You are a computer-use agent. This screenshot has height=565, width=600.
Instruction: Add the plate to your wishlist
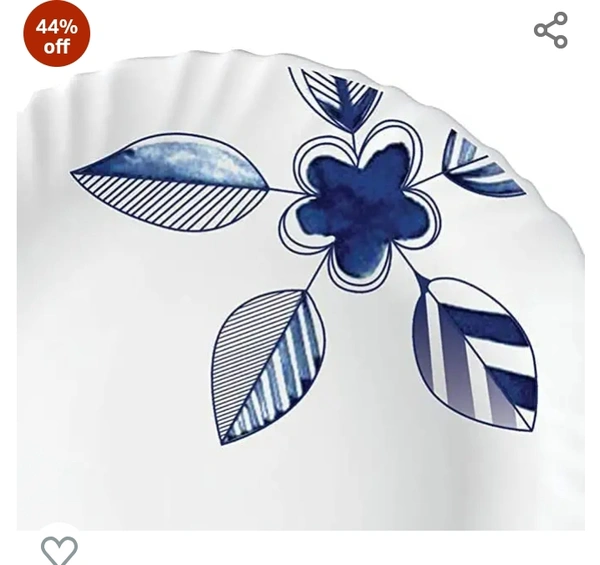[59, 549]
